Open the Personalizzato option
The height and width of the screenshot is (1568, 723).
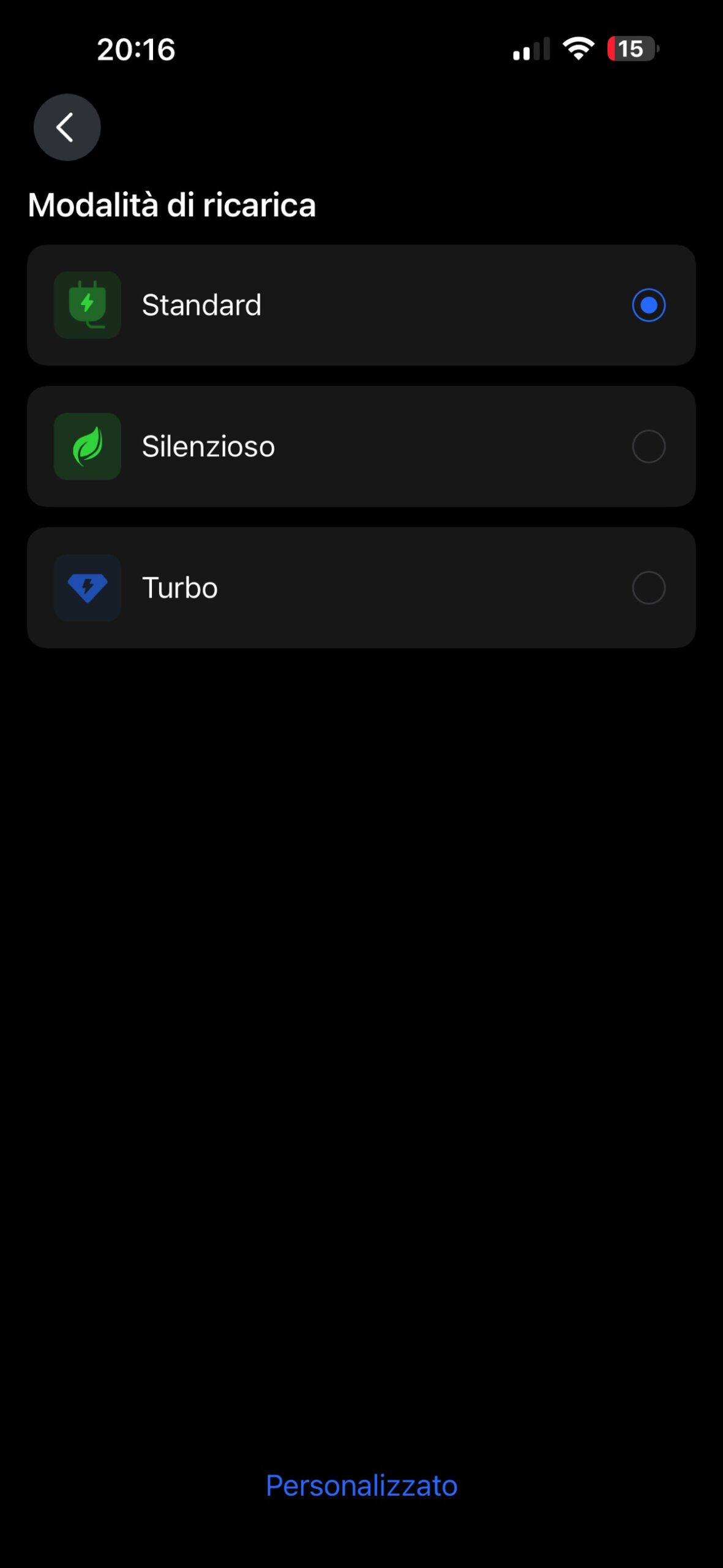tap(361, 1486)
